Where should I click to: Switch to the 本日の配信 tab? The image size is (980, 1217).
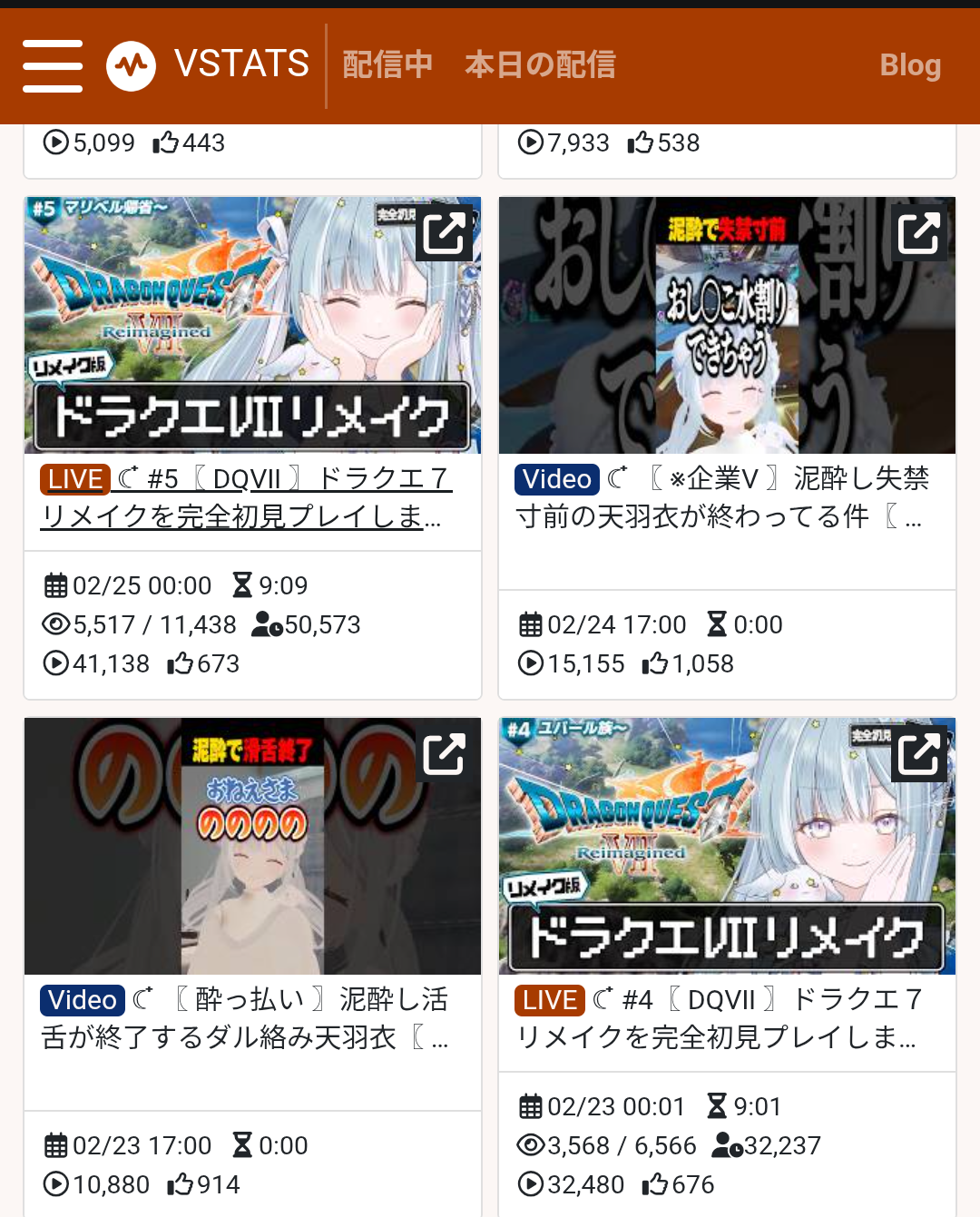point(540,65)
